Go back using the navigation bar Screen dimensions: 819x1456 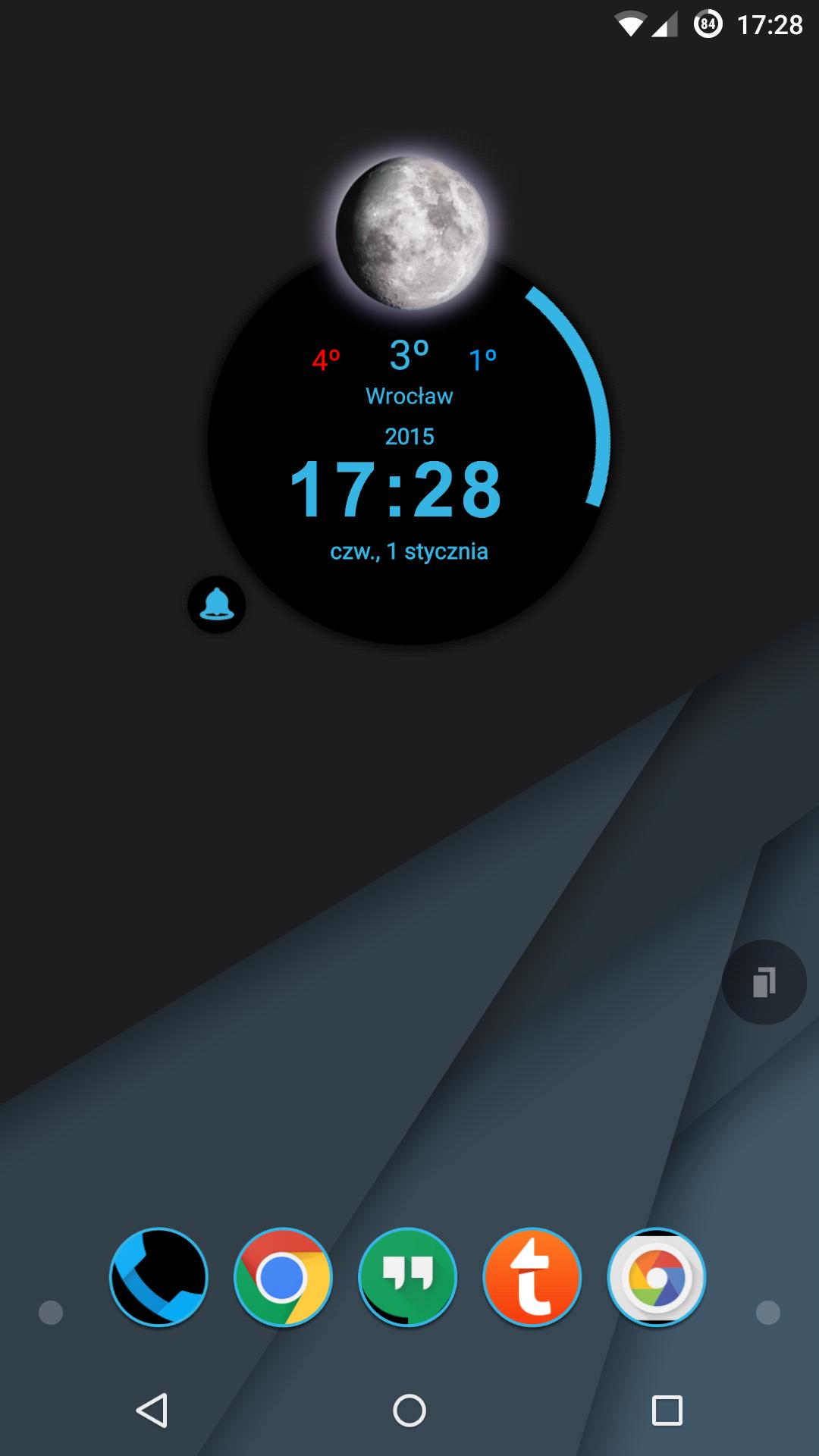152,1410
